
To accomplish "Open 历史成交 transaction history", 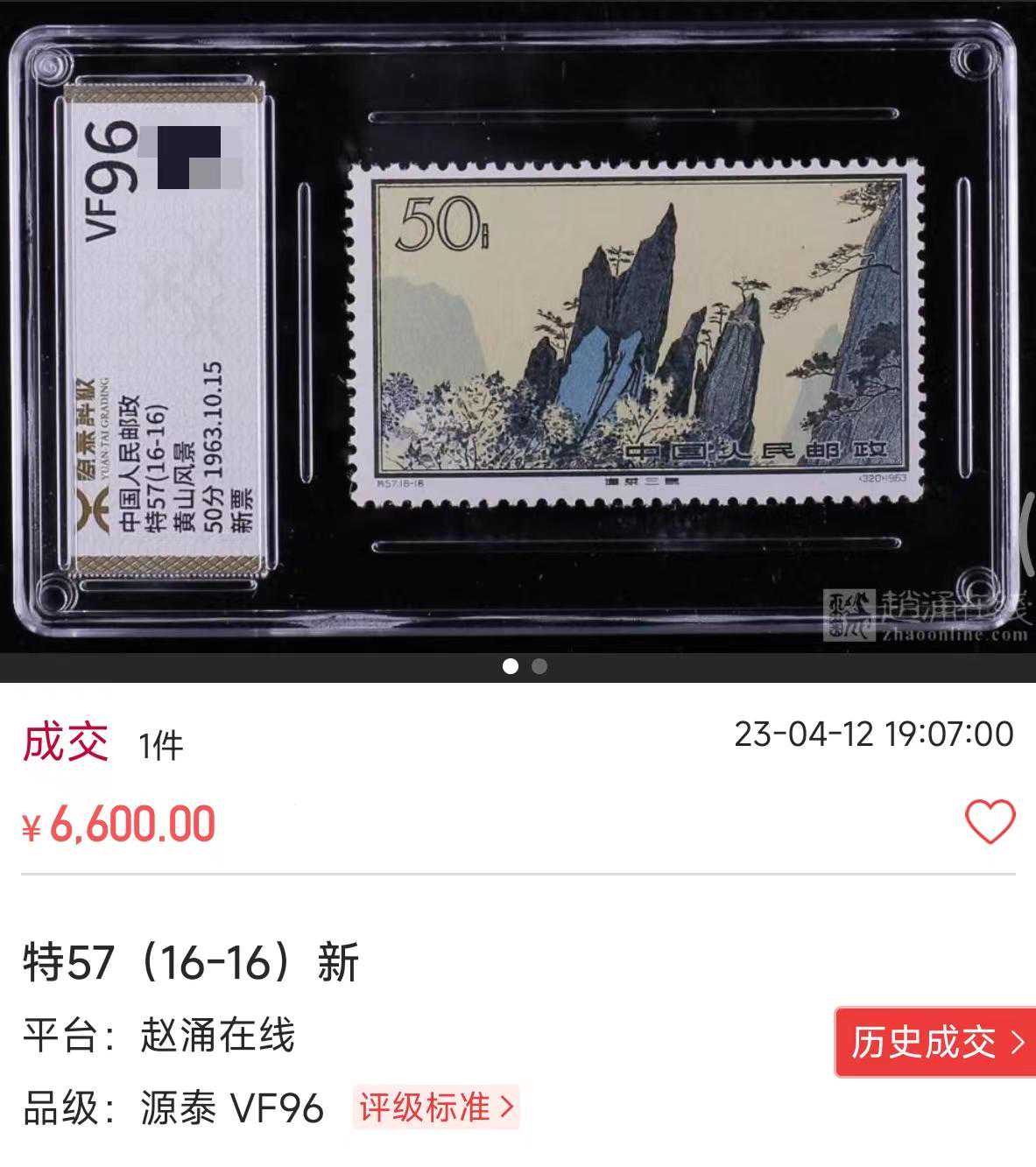I will (x=934, y=1042).
